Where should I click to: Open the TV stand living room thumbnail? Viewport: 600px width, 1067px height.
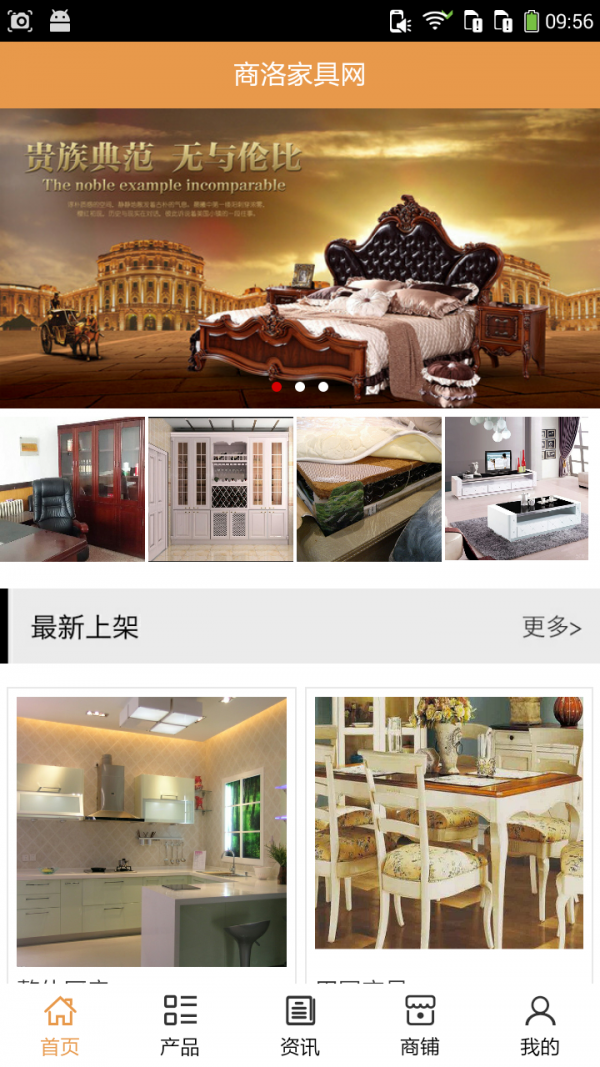(517, 489)
